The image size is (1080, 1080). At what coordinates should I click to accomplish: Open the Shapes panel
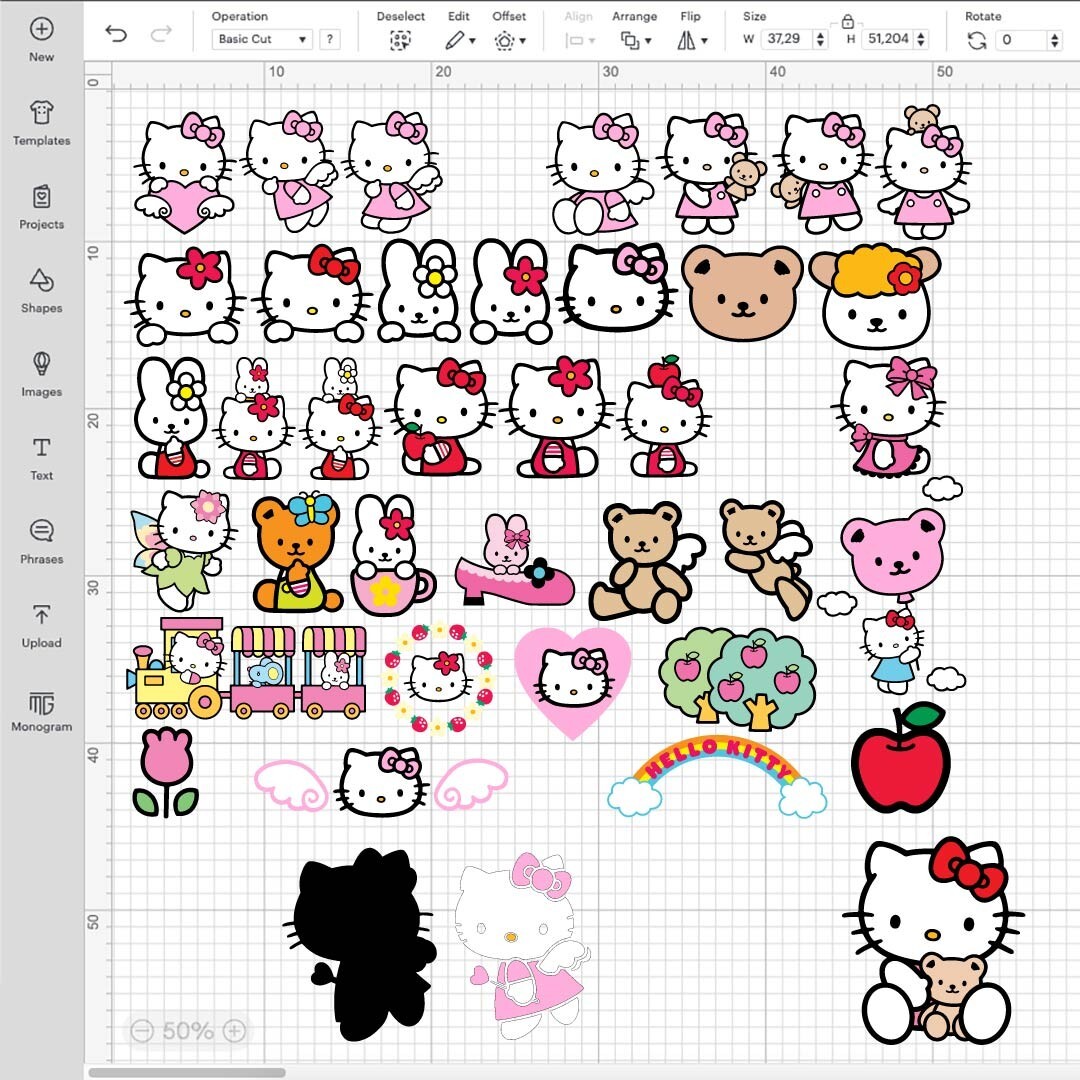41,290
